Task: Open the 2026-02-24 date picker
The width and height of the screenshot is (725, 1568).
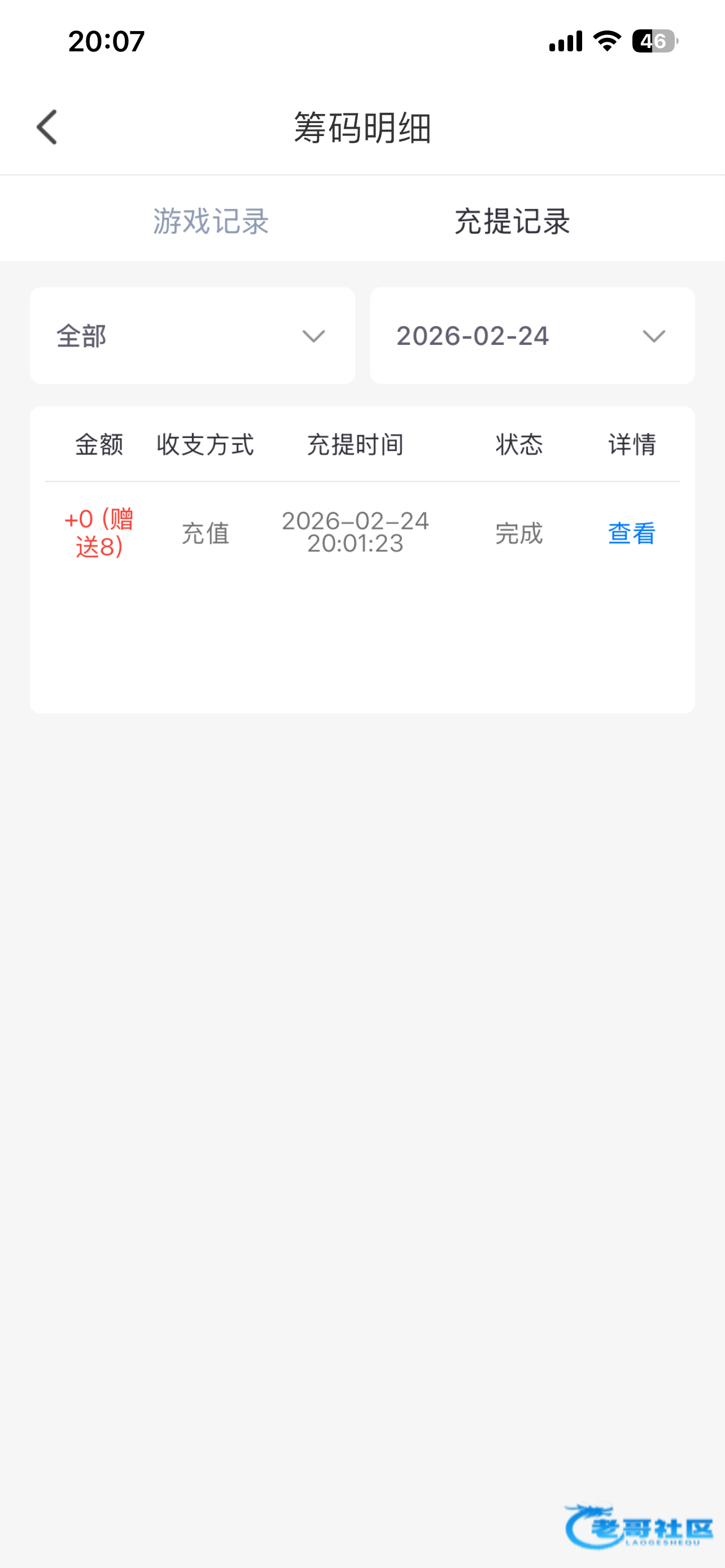Action: tap(532, 335)
